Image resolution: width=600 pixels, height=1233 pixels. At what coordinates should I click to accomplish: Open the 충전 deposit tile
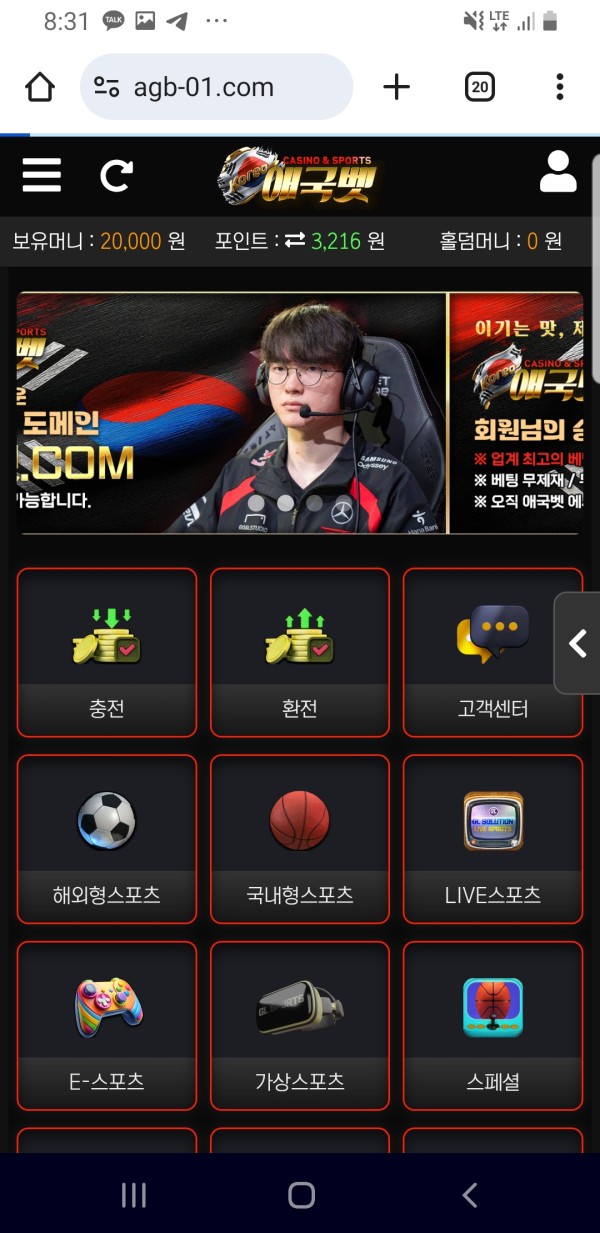[107, 652]
